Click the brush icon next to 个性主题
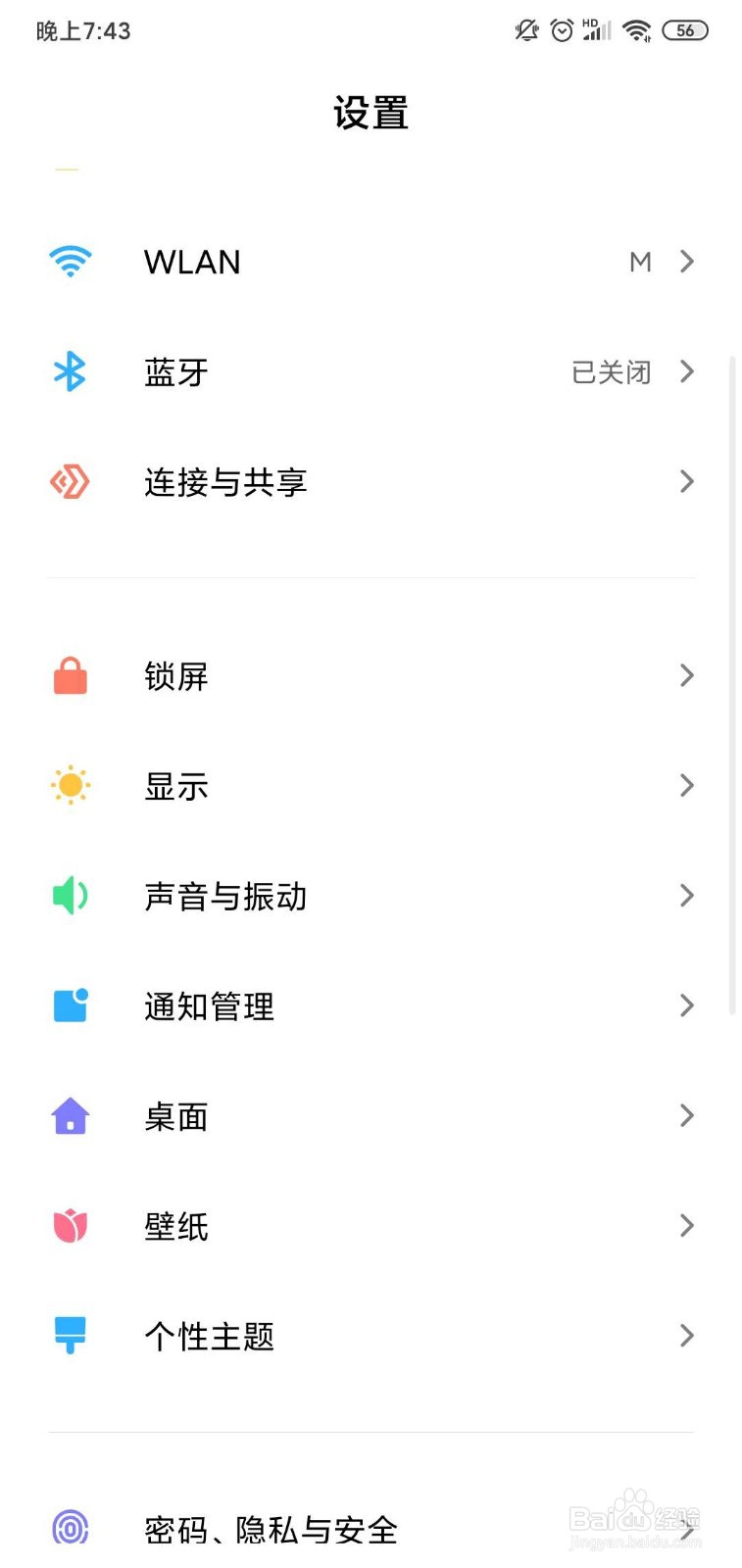 [x=69, y=1335]
